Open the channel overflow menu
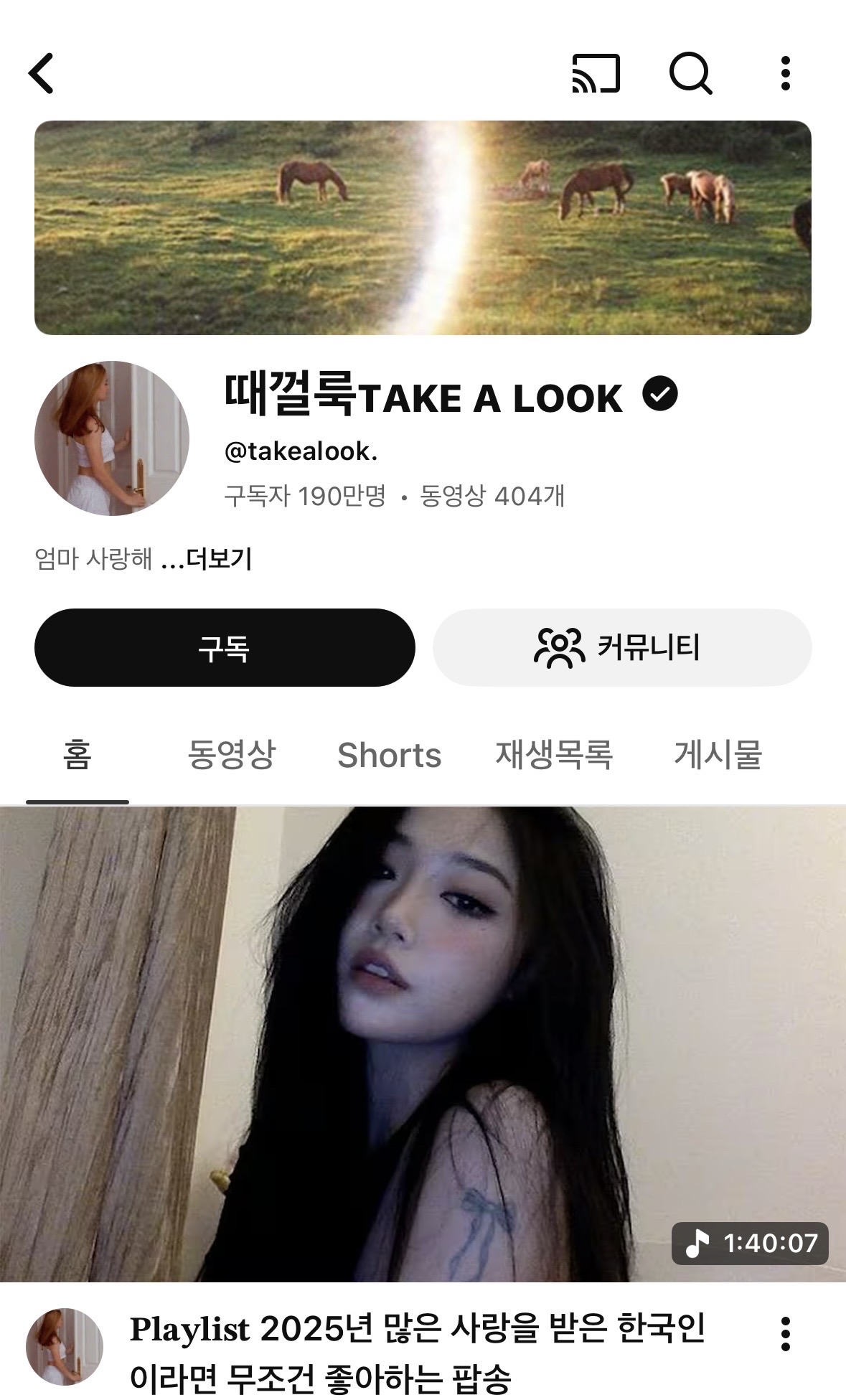 pos(786,73)
